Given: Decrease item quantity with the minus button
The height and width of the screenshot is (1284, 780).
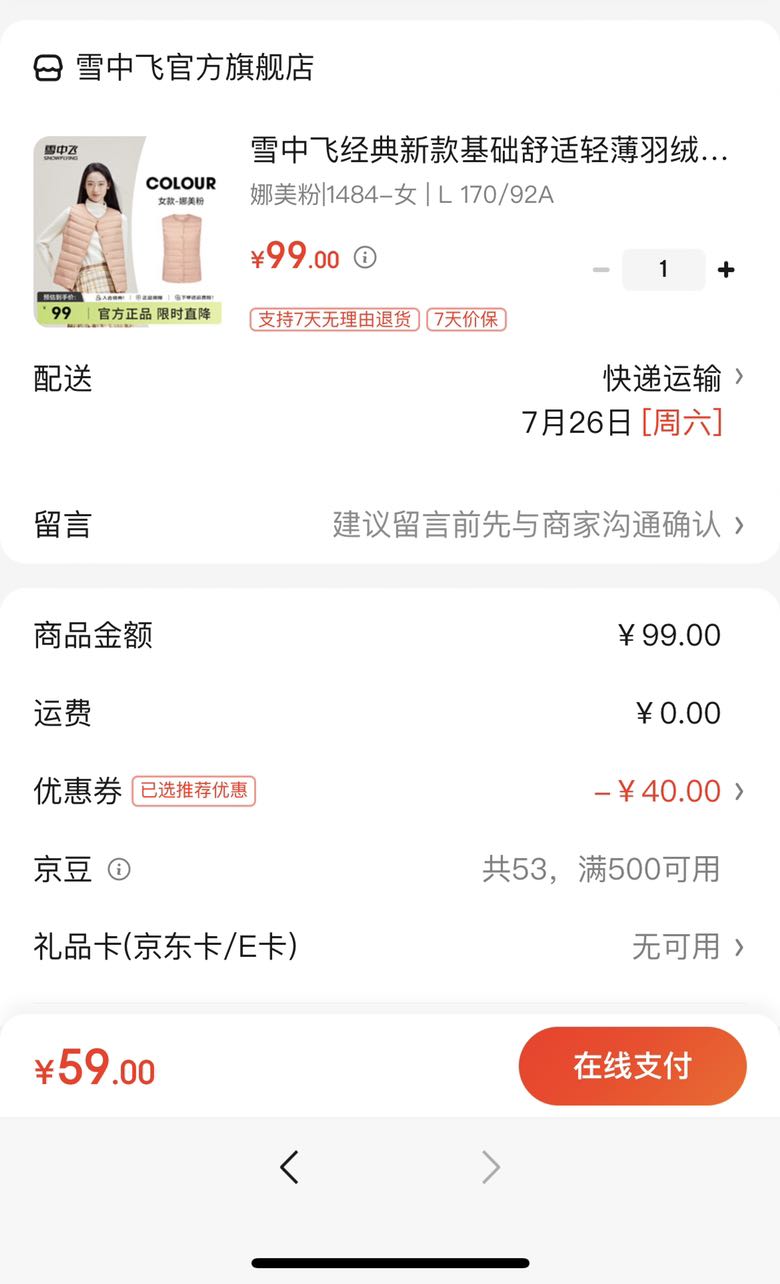Looking at the screenshot, I should [601, 270].
